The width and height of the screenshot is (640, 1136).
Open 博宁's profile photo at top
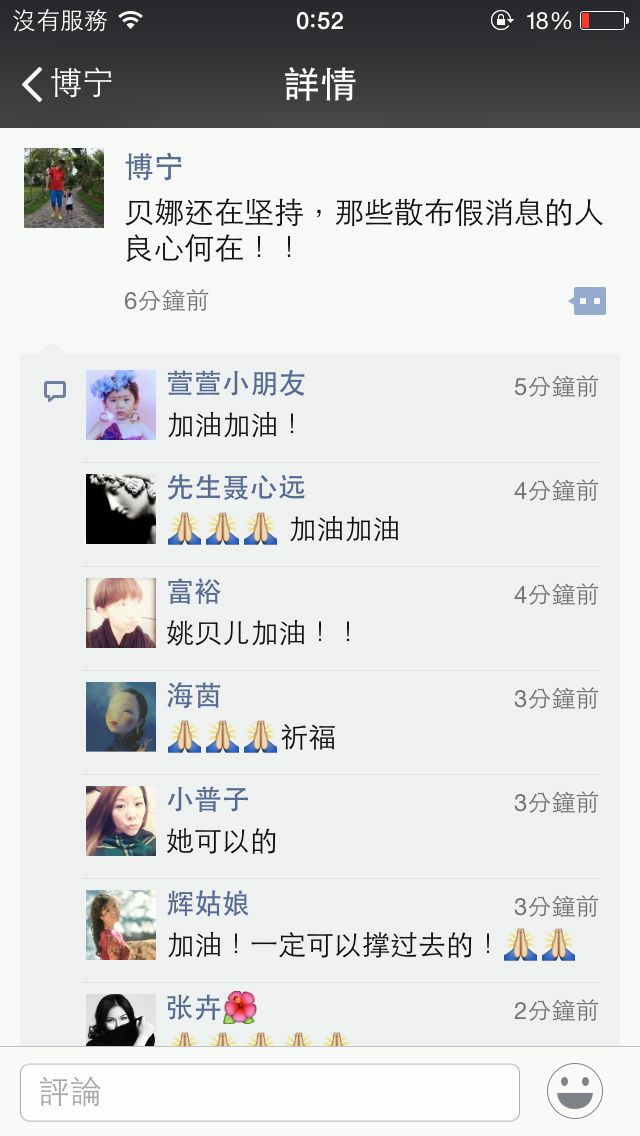(x=64, y=188)
